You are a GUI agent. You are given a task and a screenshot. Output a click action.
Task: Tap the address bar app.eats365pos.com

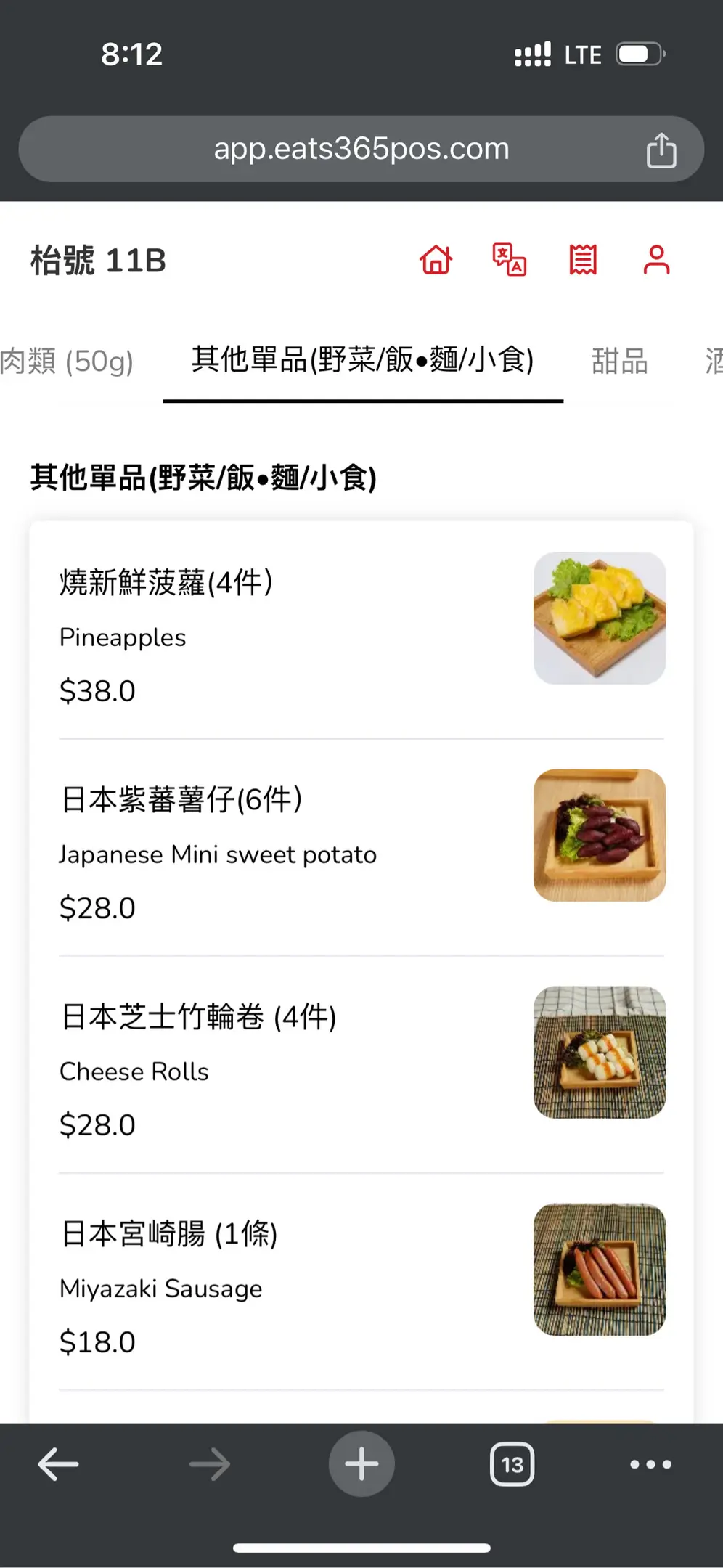click(x=361, y=150)
